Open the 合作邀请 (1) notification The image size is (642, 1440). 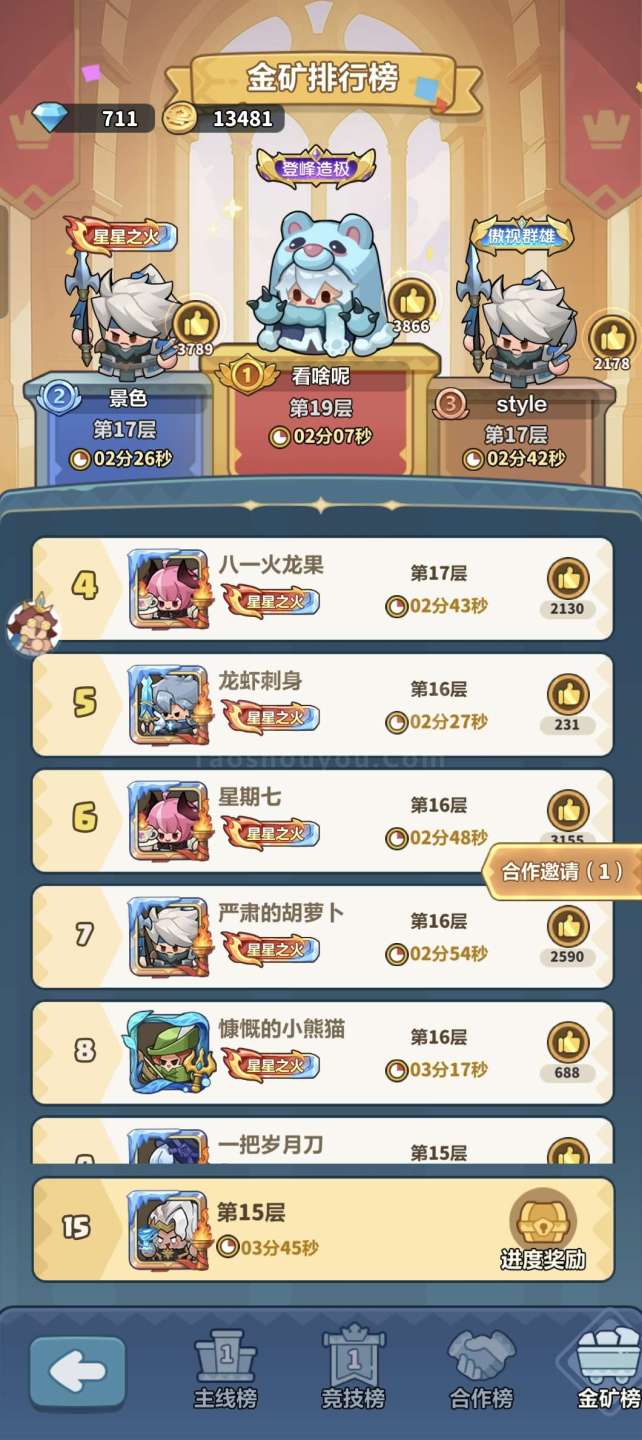pyautogui.click(x=562, y=871)
